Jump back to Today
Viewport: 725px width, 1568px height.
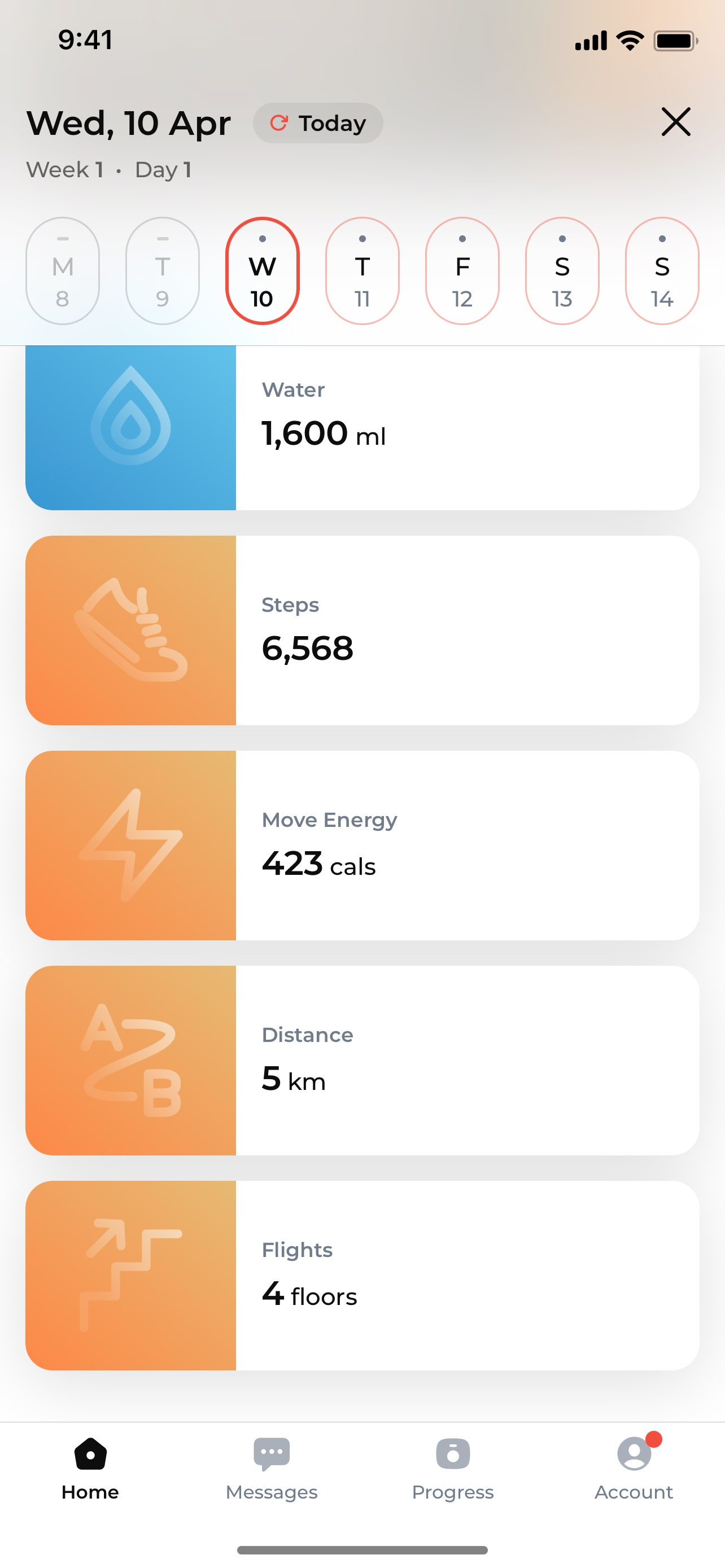tap(318, 123)
